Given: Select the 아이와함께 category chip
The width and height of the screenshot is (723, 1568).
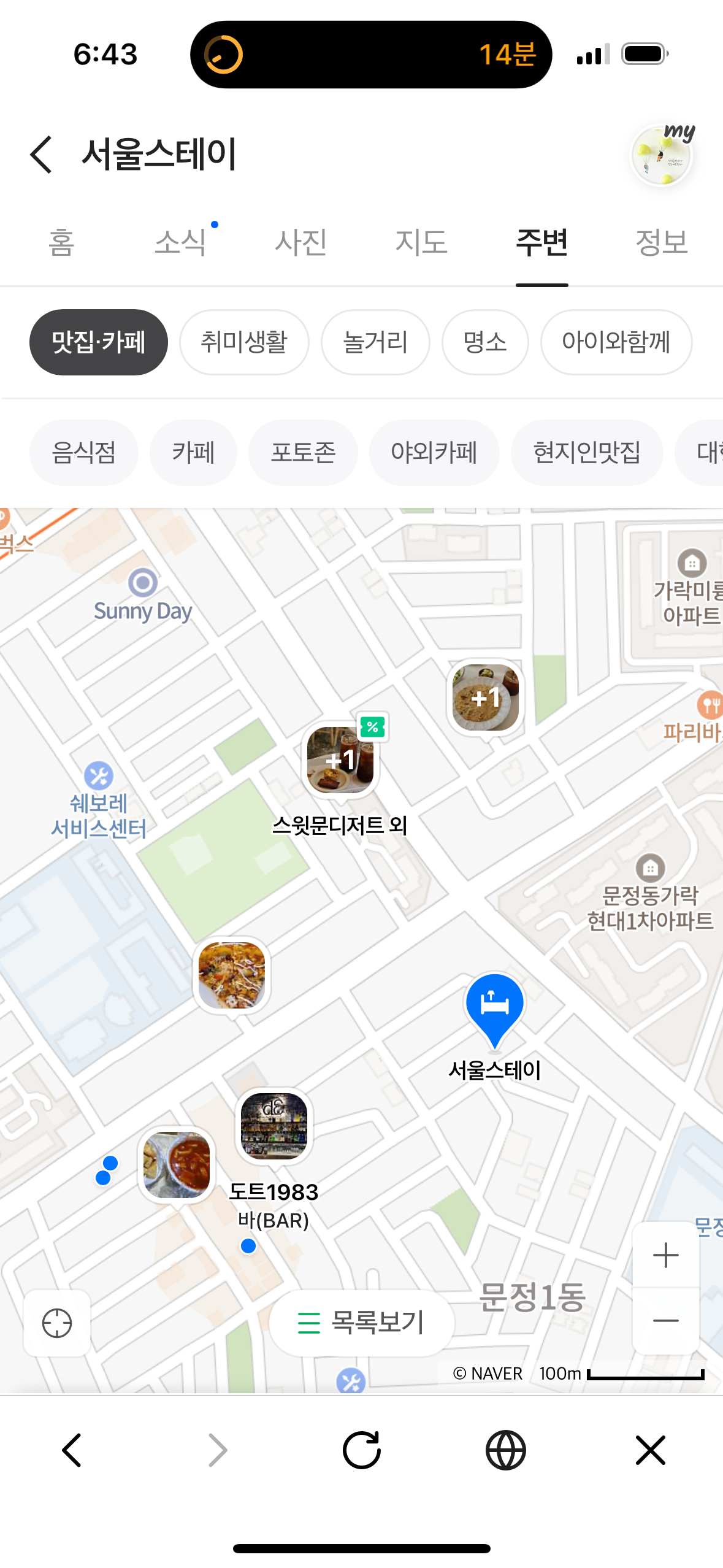Looking at the screenshot, I should [616, 342].
